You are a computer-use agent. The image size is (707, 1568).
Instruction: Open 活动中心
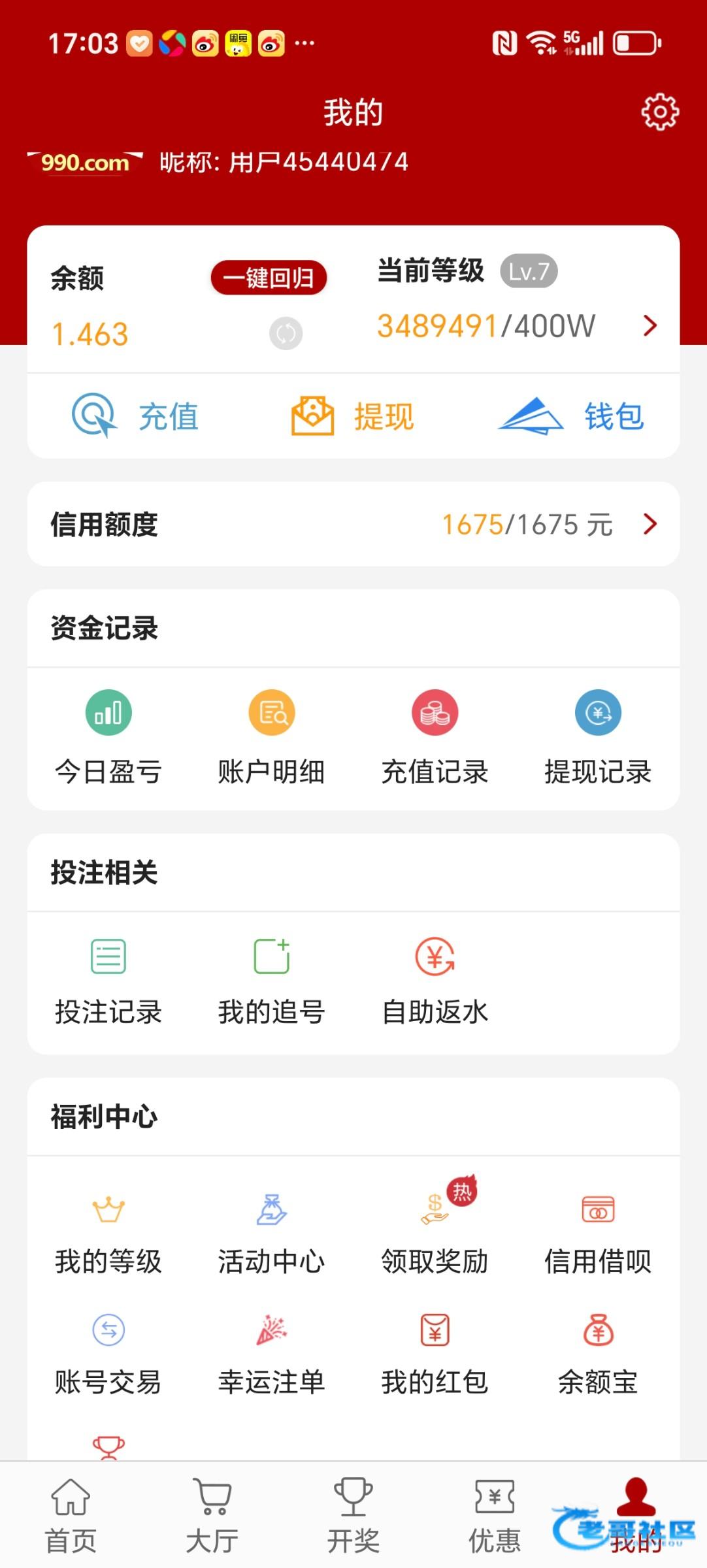coord(272,1235)
